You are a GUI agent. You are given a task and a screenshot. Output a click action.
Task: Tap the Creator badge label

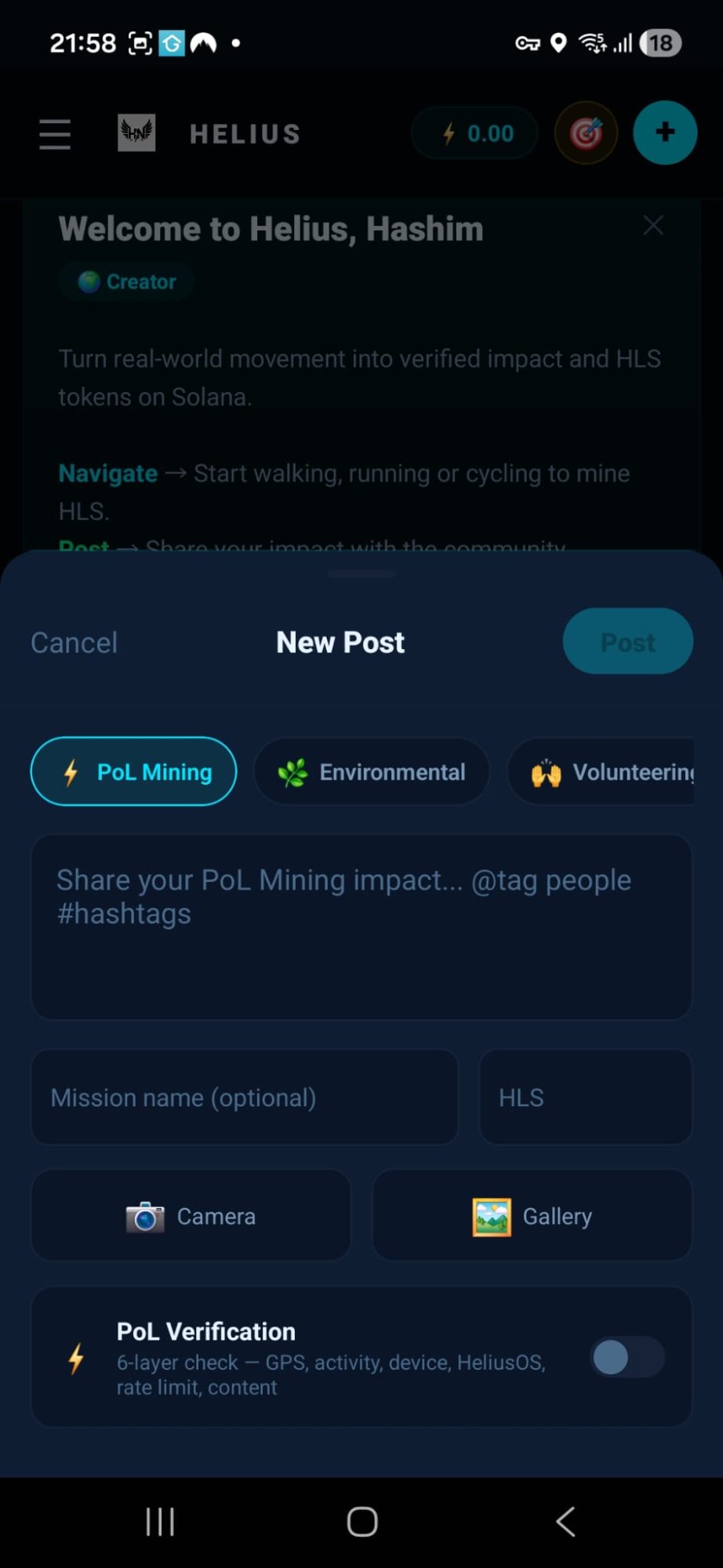126,281
